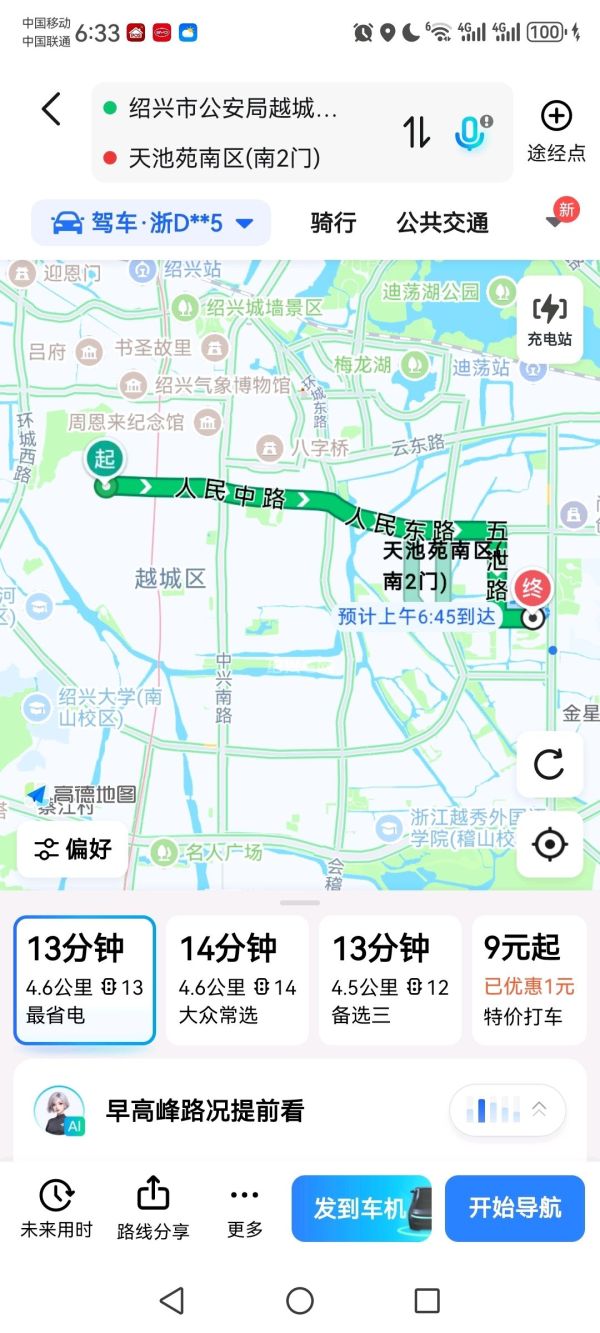Edit the destination 天池苑南区(南2门)

click(224, 158)
